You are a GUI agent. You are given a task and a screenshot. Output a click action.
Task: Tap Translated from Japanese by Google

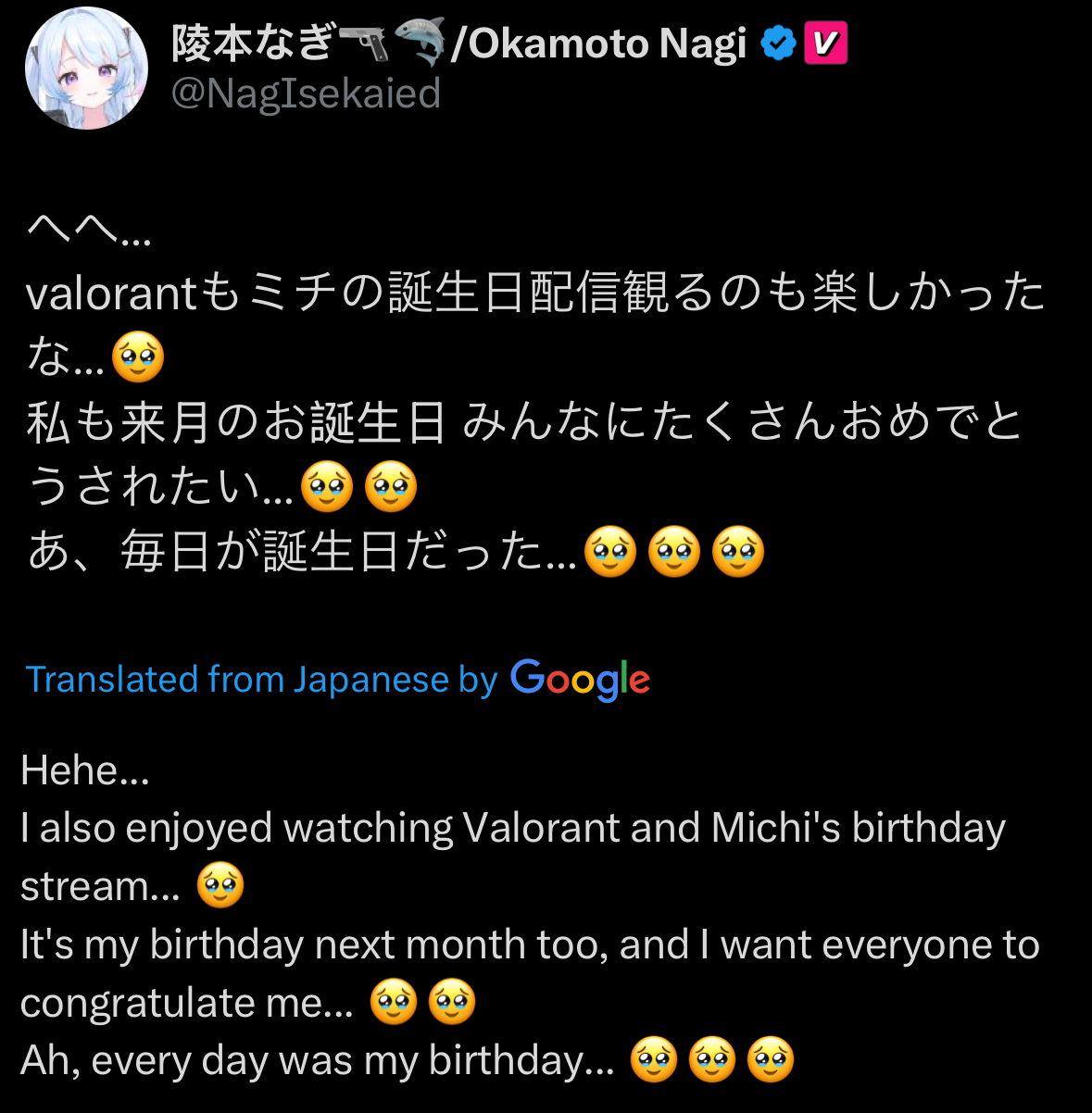click(x=337, y=679)
